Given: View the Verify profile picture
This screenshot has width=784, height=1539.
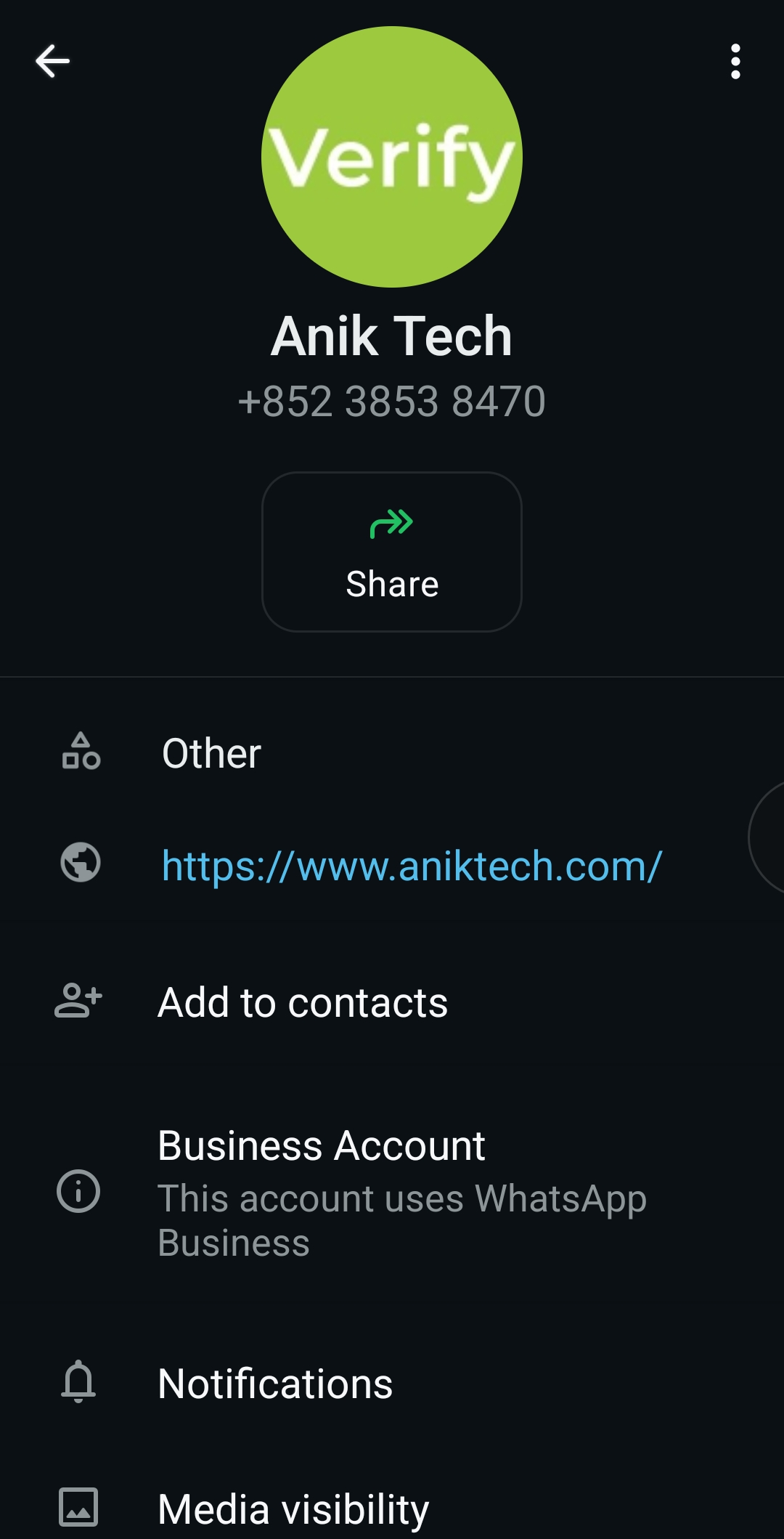Looking at the screenshot, I should click(392, 157).
